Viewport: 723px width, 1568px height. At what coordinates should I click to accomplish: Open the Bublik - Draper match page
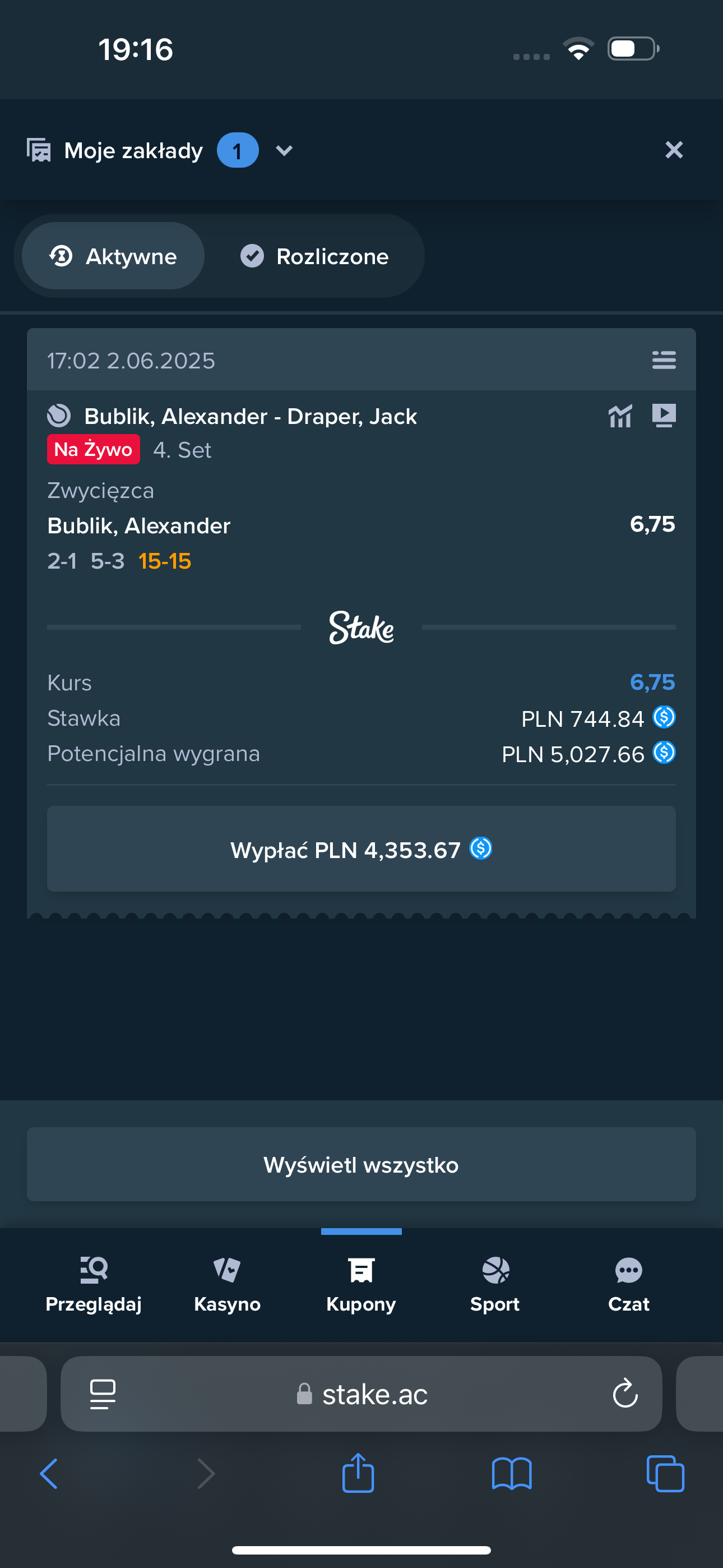(x=250, y=416)
